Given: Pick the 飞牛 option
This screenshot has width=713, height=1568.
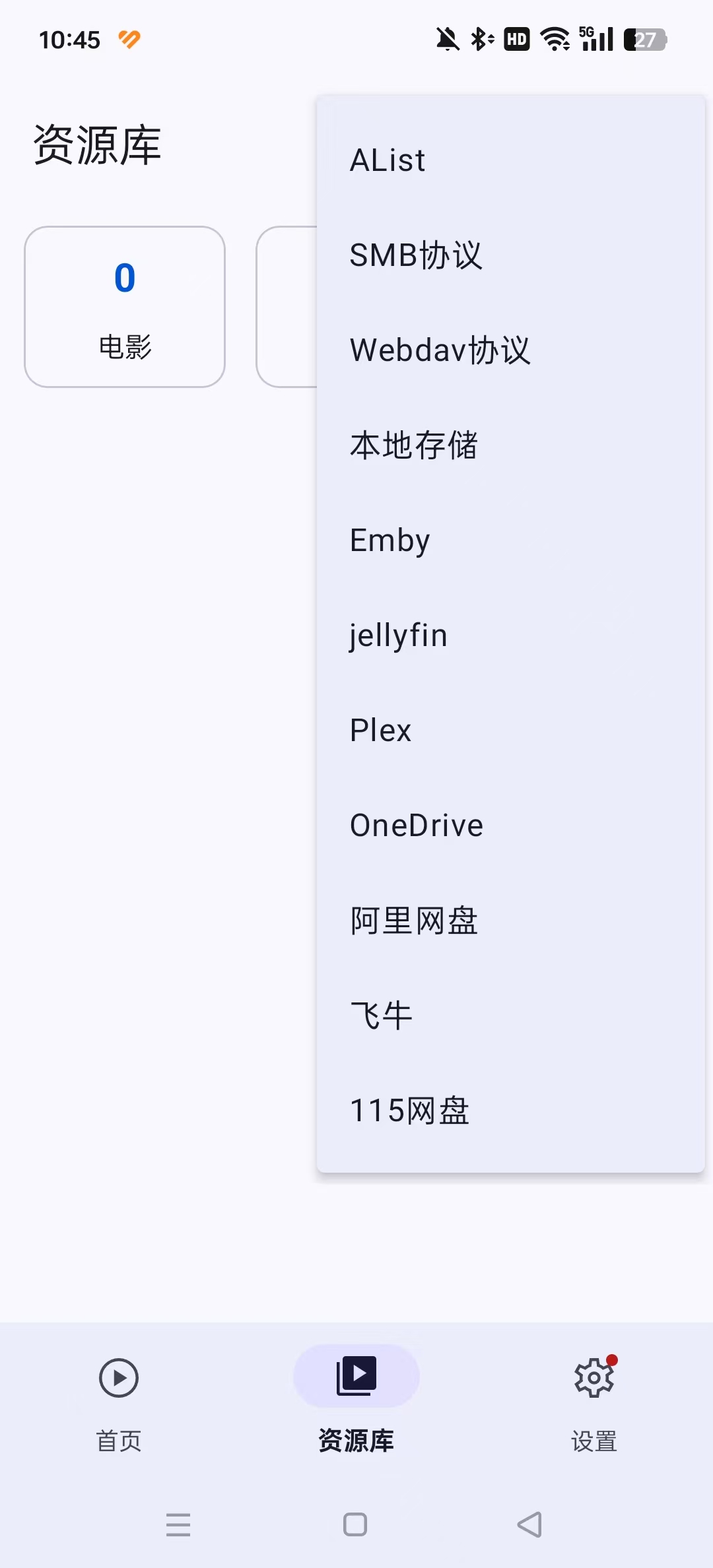Looking at the screenshot, I should click(510, 1016).
